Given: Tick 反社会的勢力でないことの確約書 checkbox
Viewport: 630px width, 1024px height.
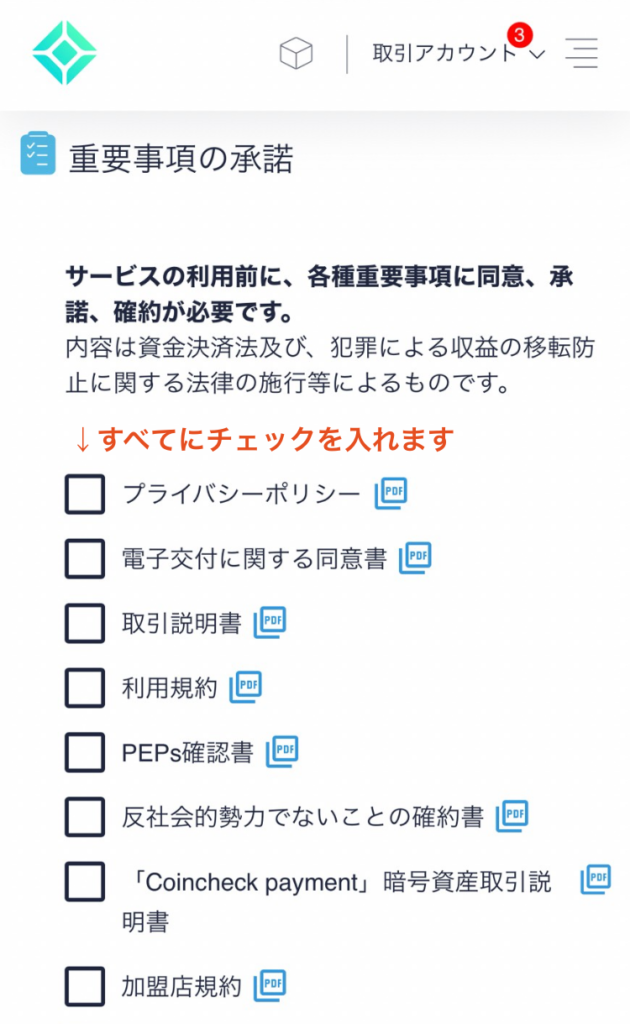Looking at the screenshot, I should [x=85, y=816].
